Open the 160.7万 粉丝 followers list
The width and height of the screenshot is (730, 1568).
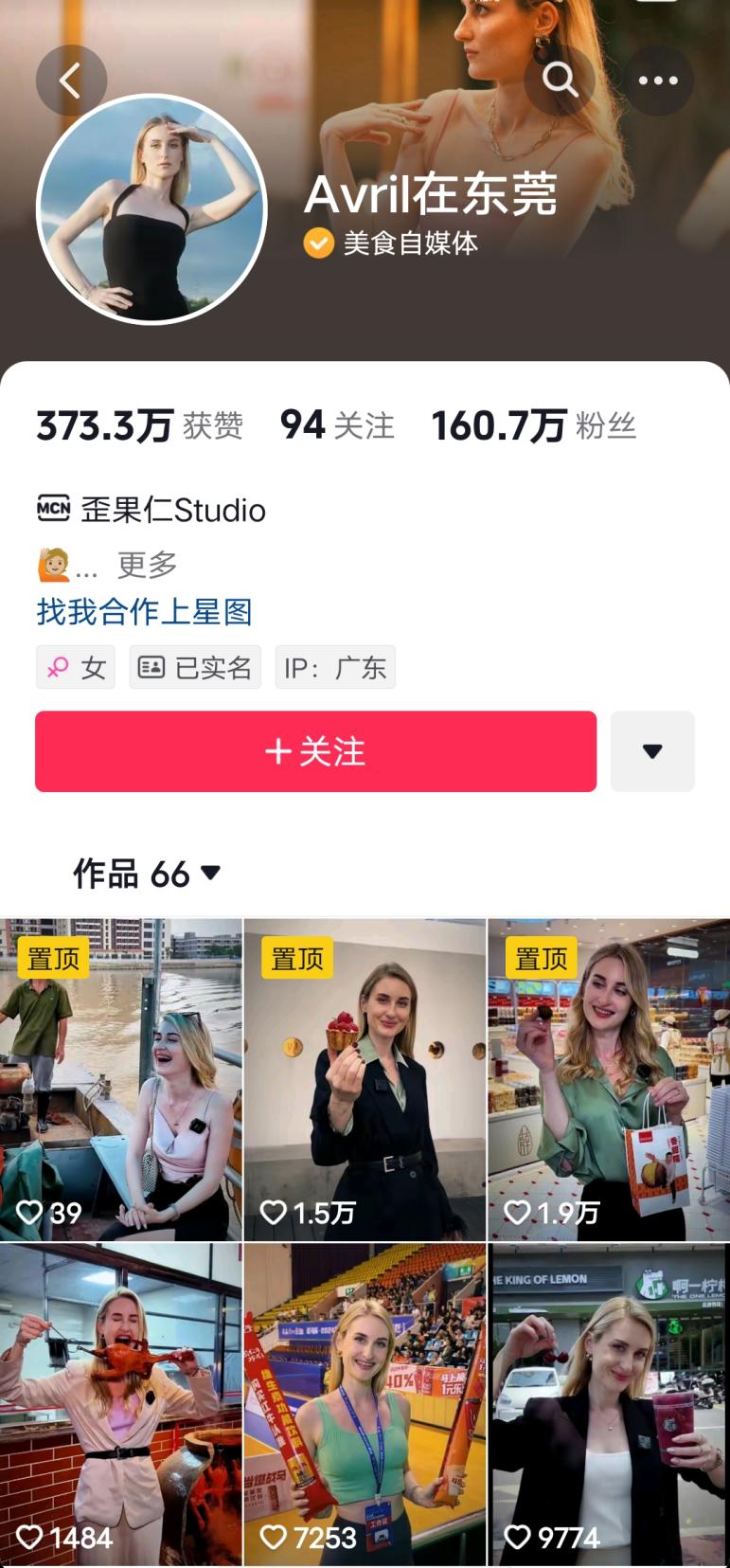coord(533,425)
